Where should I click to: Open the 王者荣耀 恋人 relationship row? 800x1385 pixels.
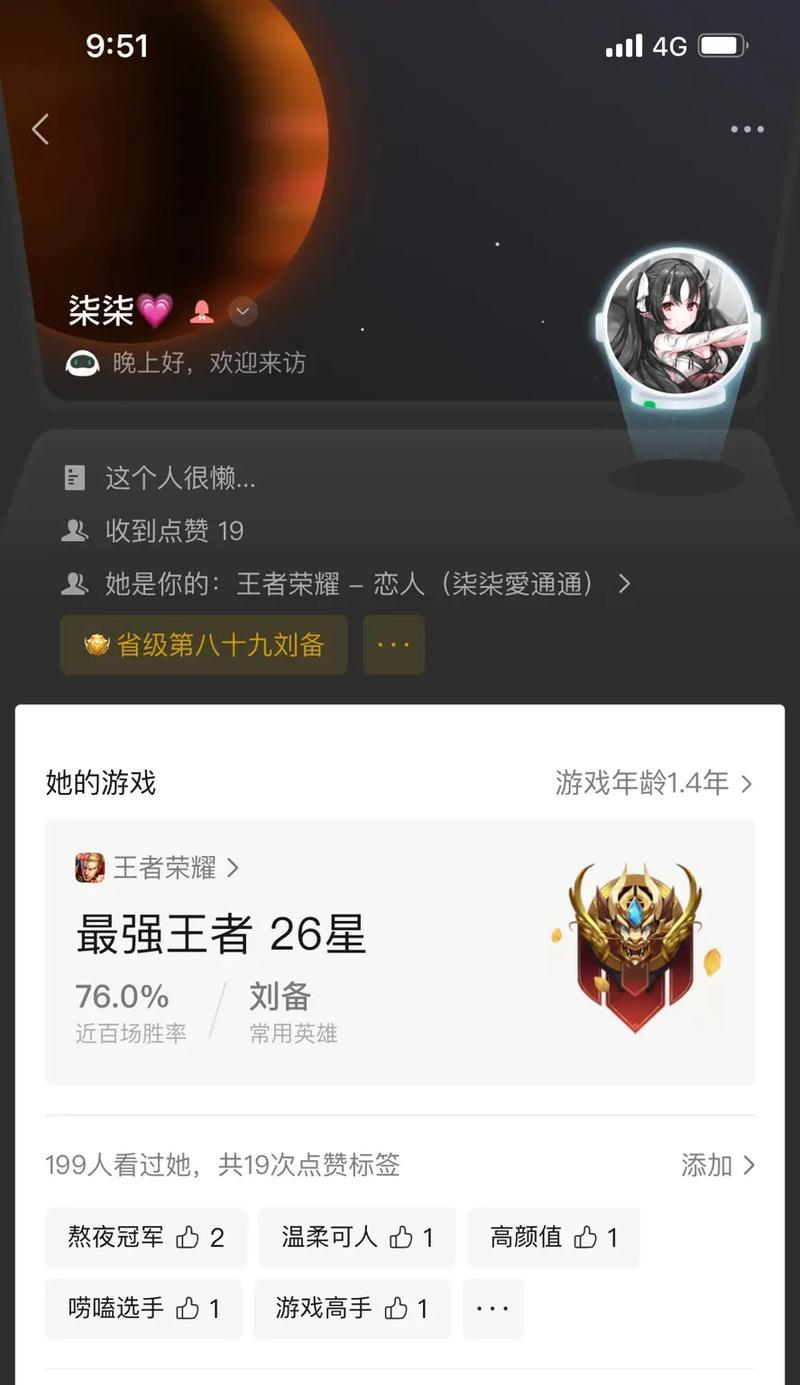tap(350, 584)
